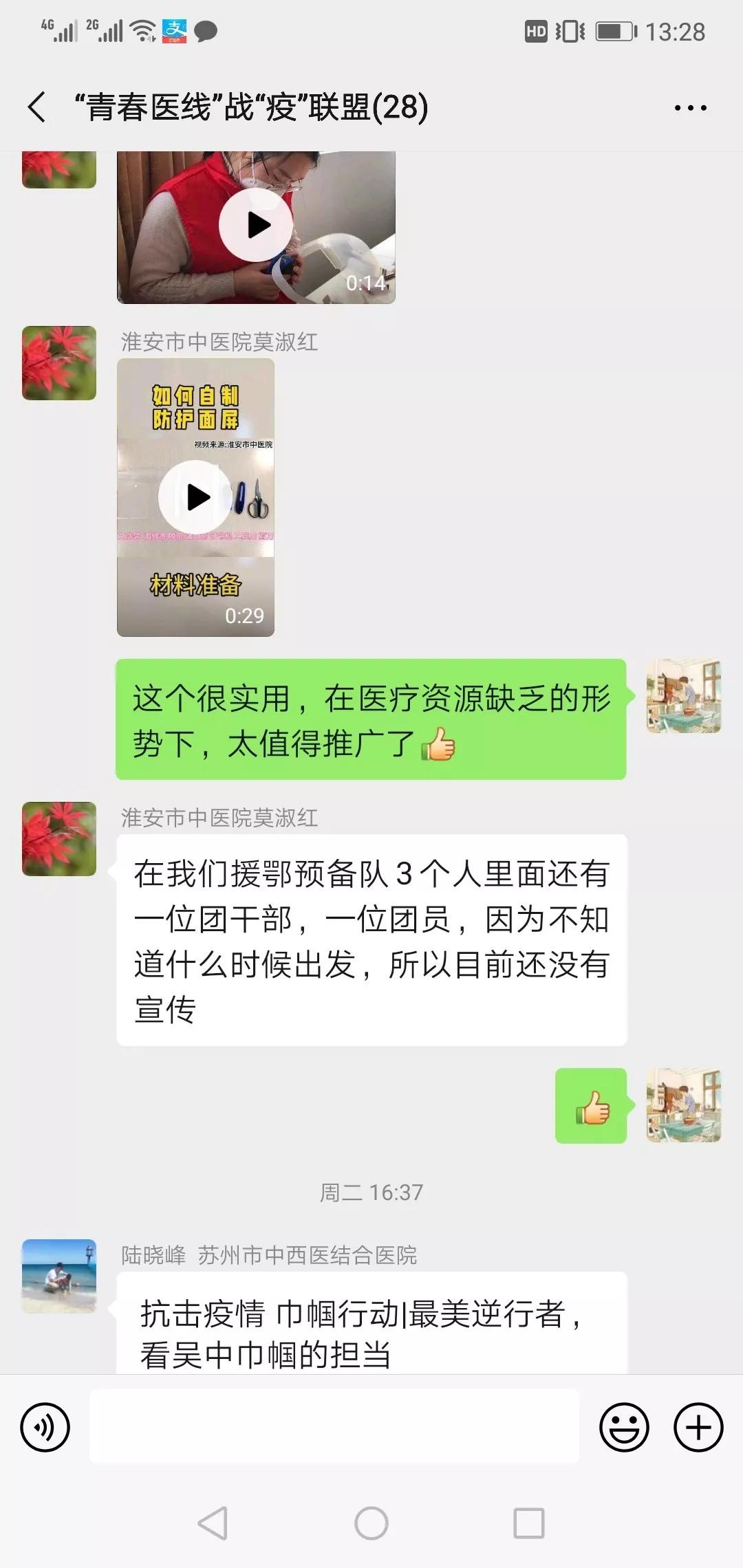This screenshot has height=1568, width=743.
Task: Tap 陆晓峰's beach avatar photo
Action: 58,1276
